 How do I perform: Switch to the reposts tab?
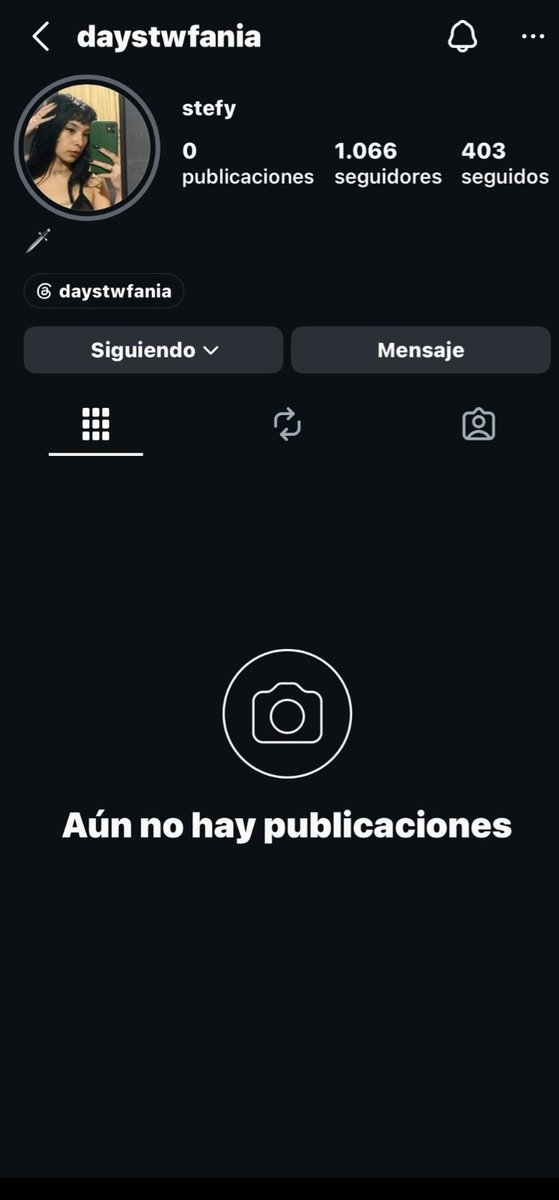click(287, 425)
